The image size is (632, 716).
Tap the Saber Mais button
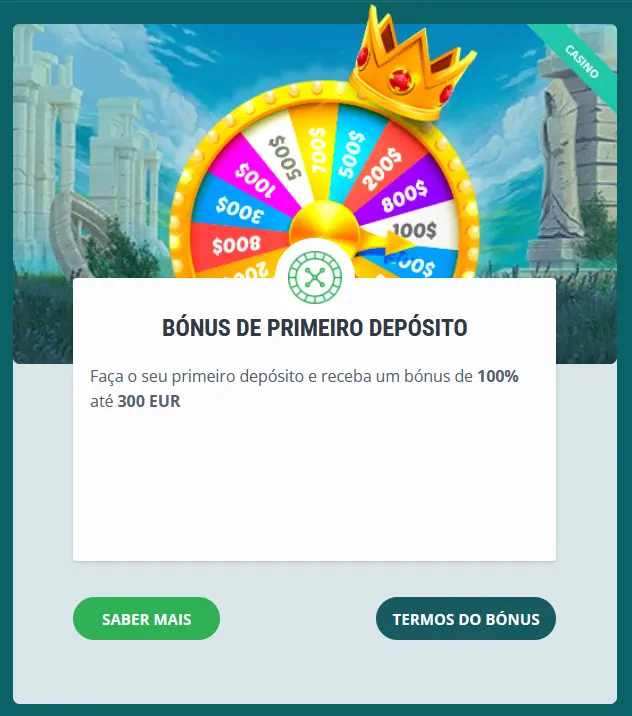pyautogui.click(x=146, y=619)
